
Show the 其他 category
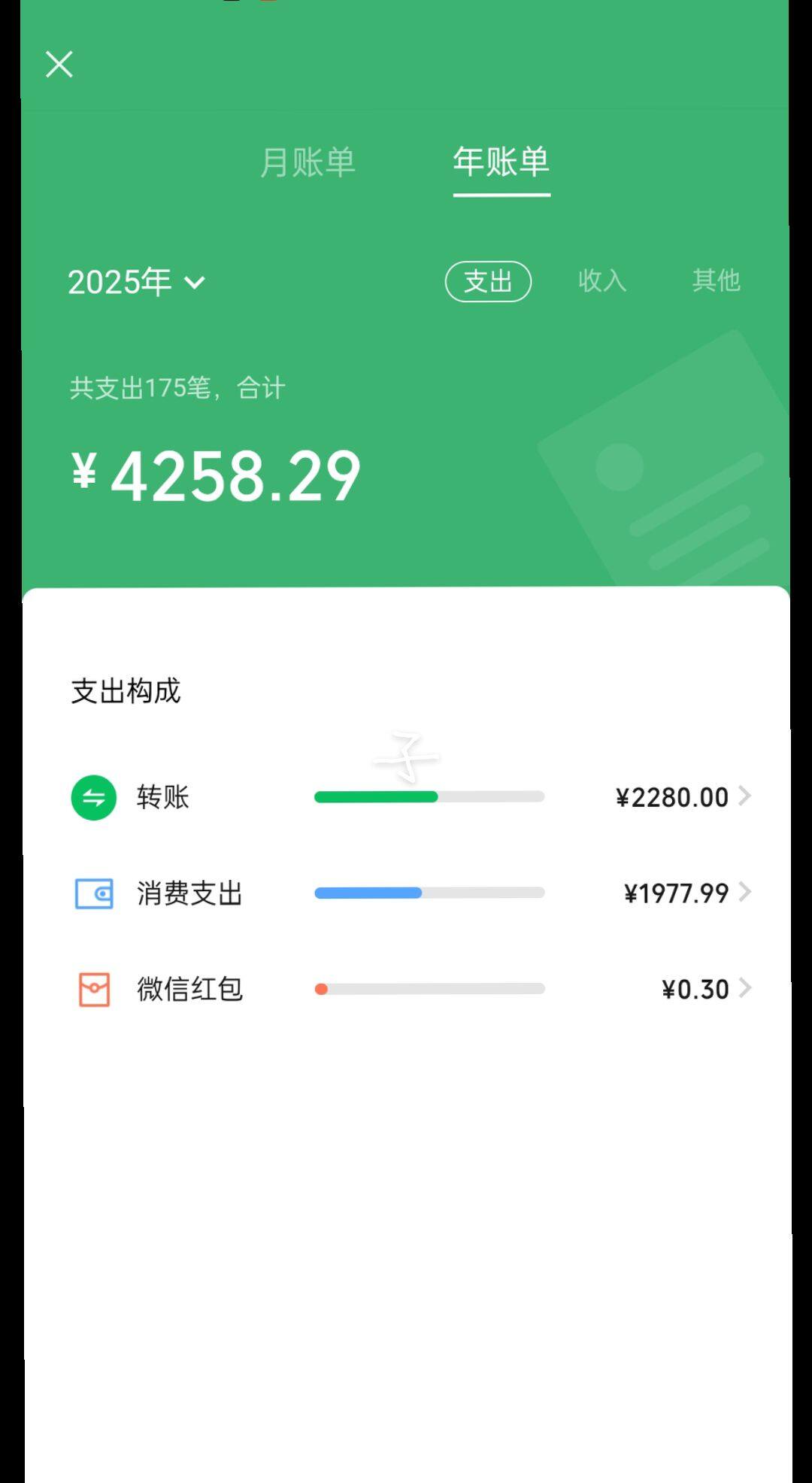coord(717,281)
